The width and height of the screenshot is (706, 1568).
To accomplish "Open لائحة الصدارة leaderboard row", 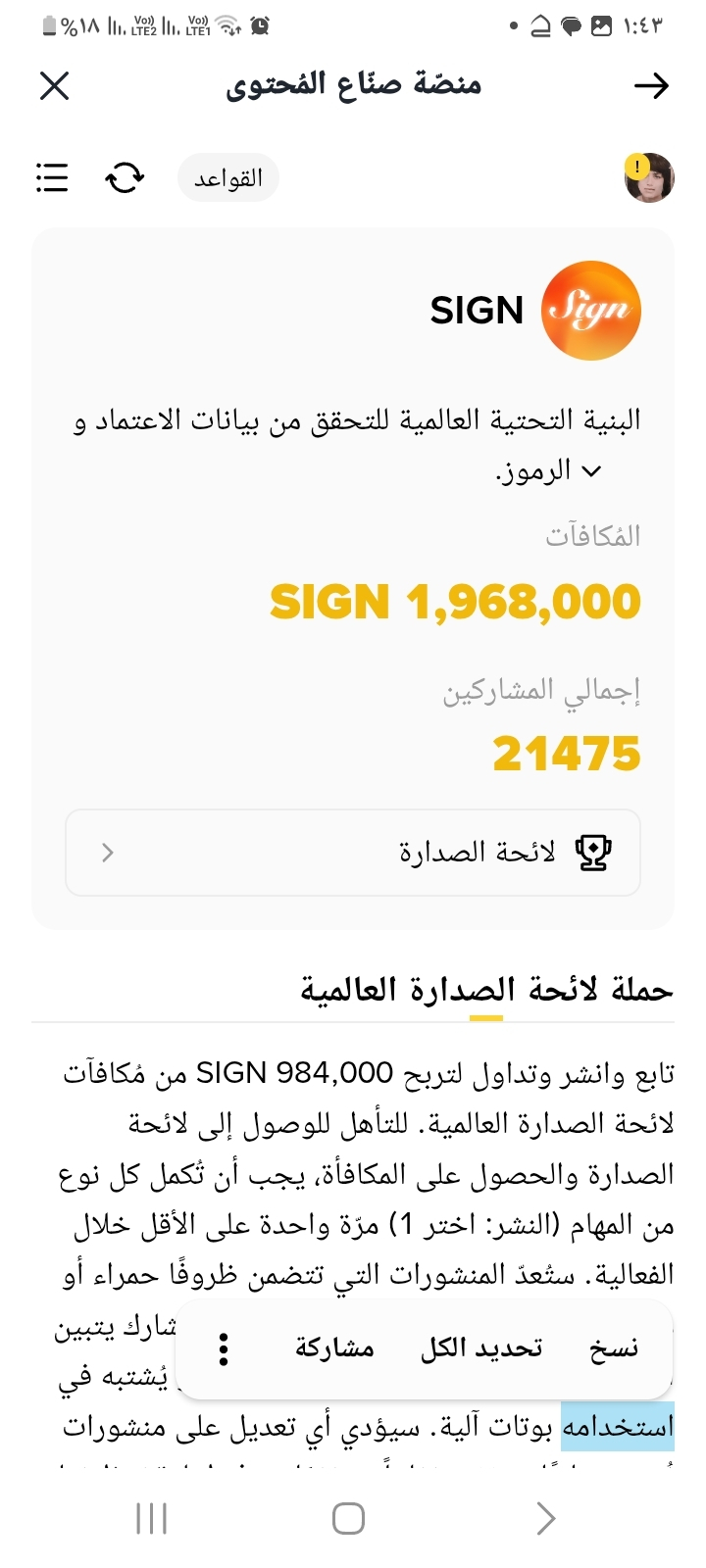I will [x=353, y=853].
